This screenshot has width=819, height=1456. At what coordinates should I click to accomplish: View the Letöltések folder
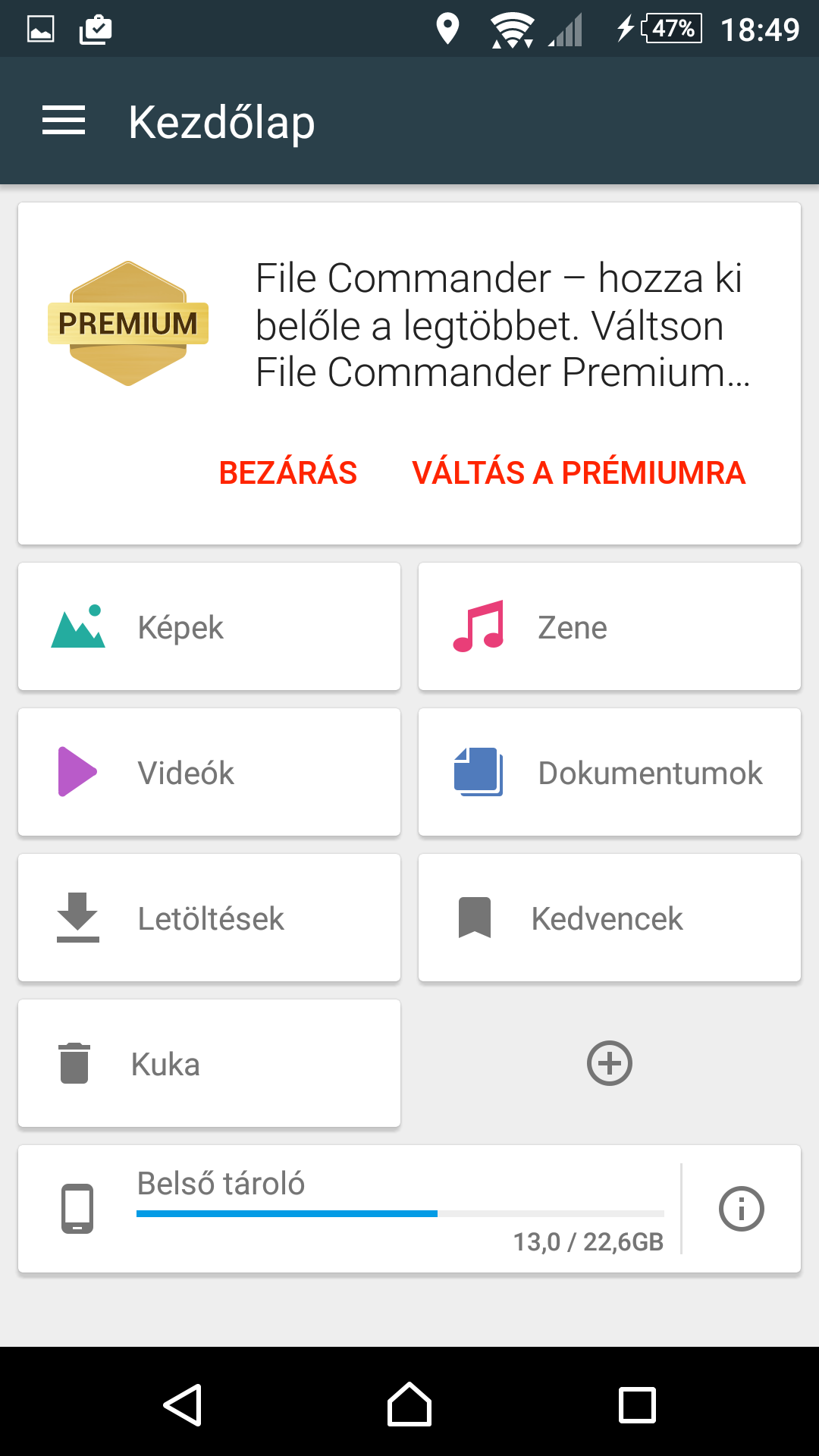pyautogui.click(x=209, y=918)
